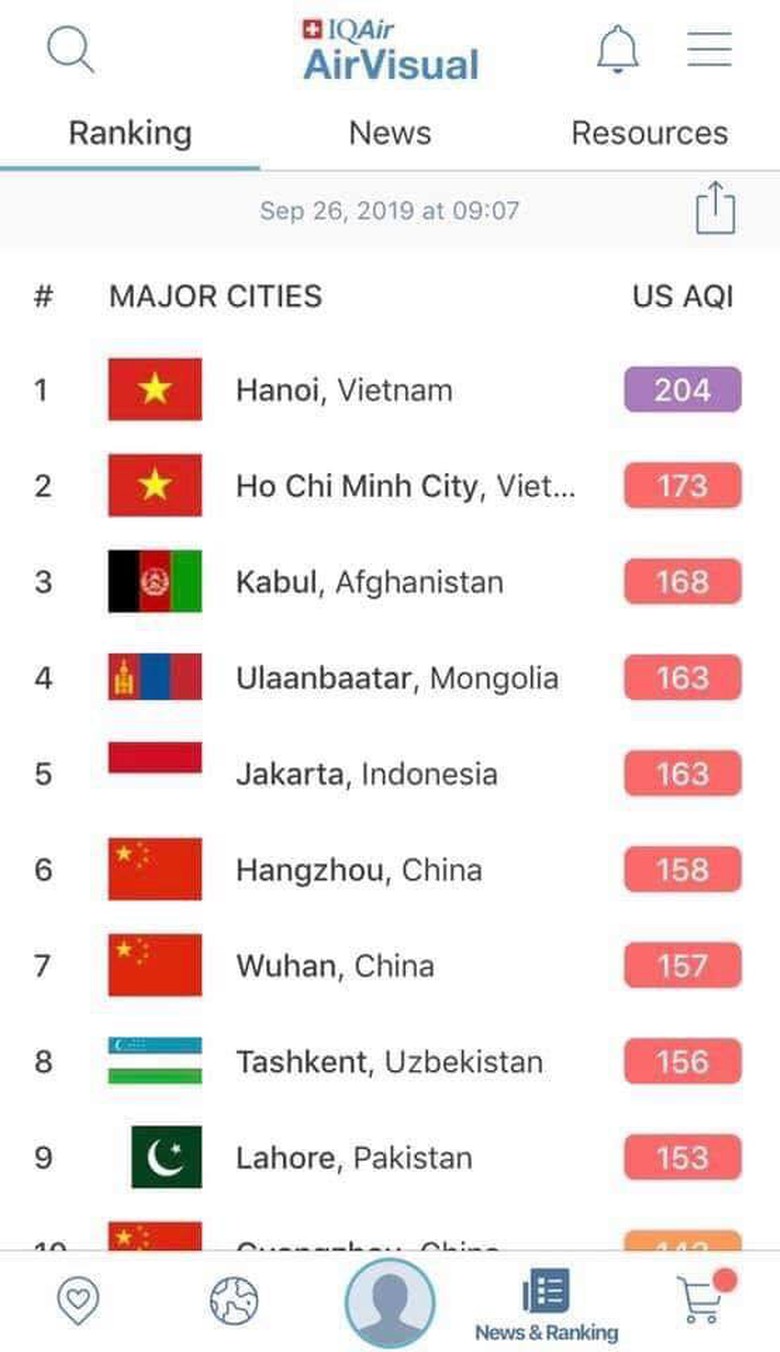The image size is (780, 1352).
Task: Select the Ranking tab
Action: [129, 133]
